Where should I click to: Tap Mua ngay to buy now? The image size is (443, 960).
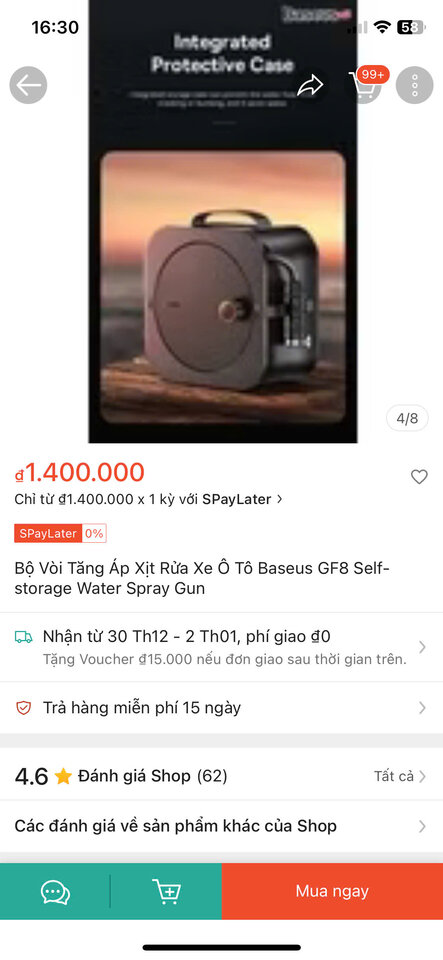pos(332,891)
